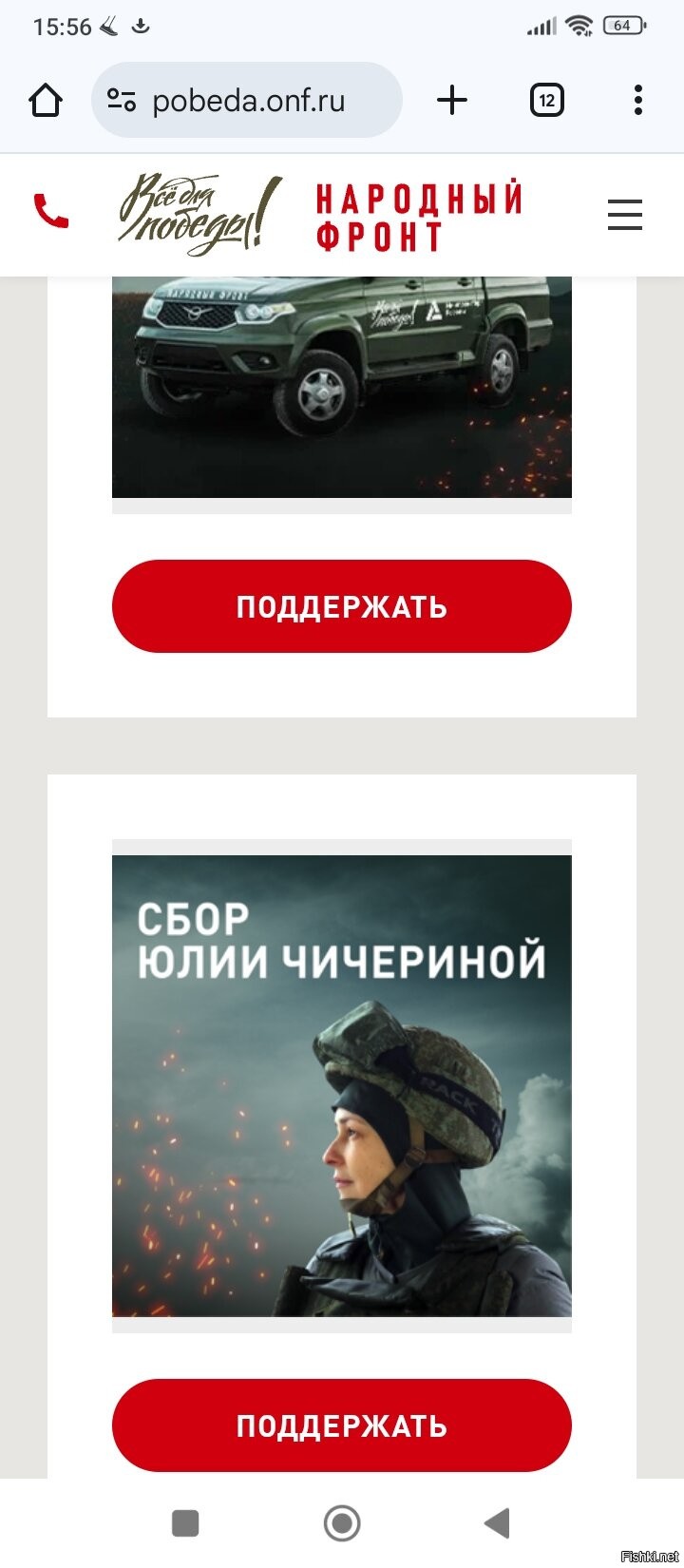Open the Сбор Юлии Чичериной banner
Viewport: 684px width, 1568px height.
(342, 1085)
